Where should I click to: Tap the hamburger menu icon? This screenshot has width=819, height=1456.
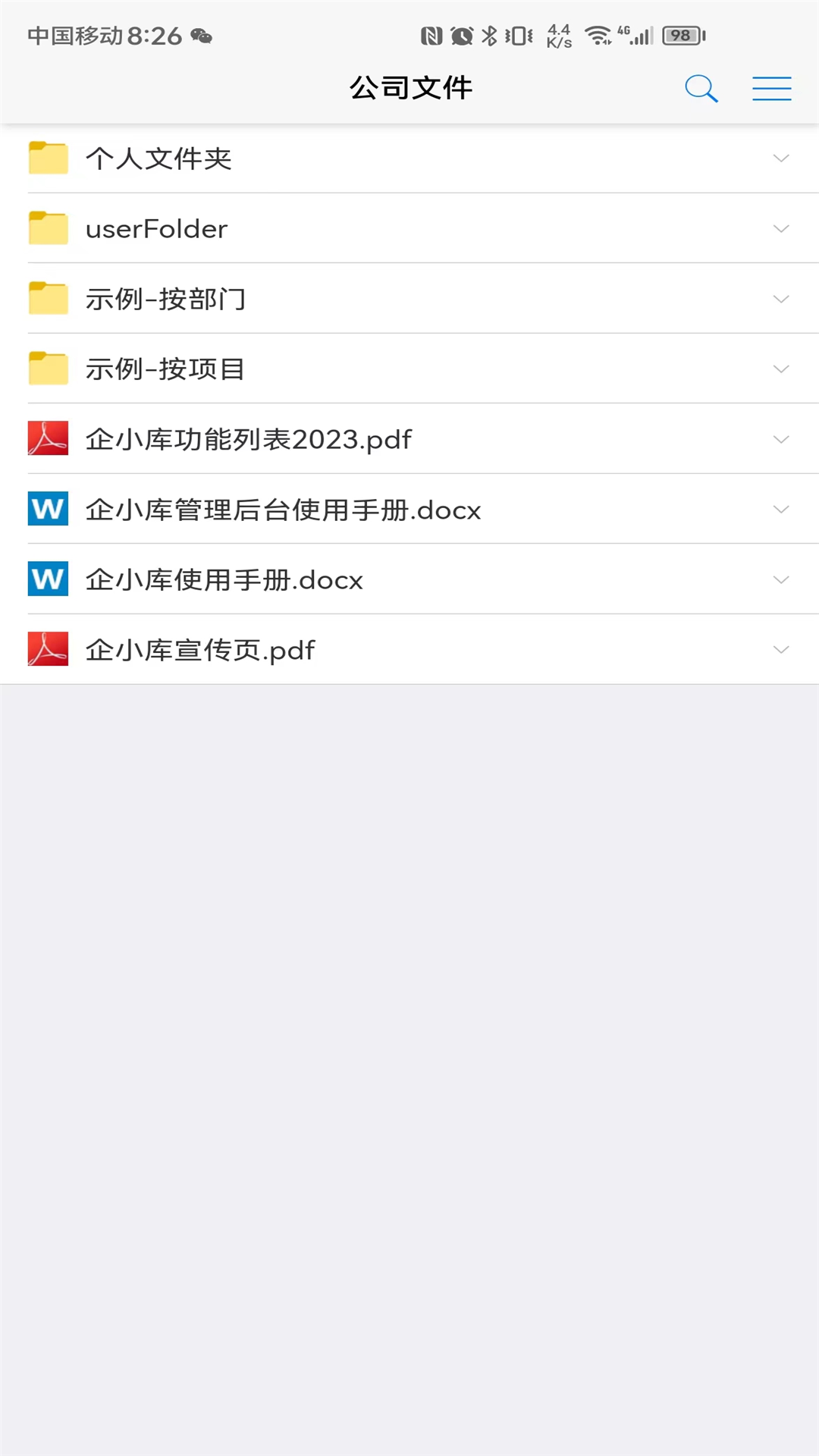point(771,87)
